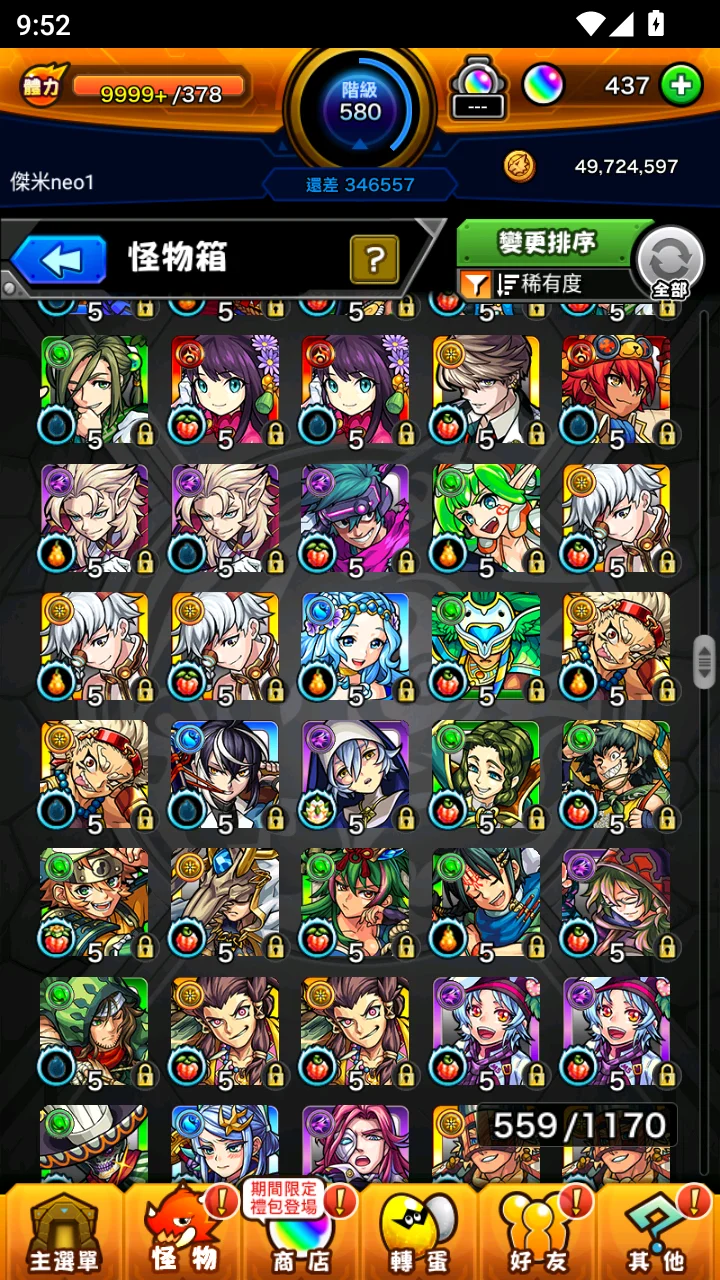Add orbs with the green plus button
The height and width of the screenshot is (1280, 720).
point(681,85)
